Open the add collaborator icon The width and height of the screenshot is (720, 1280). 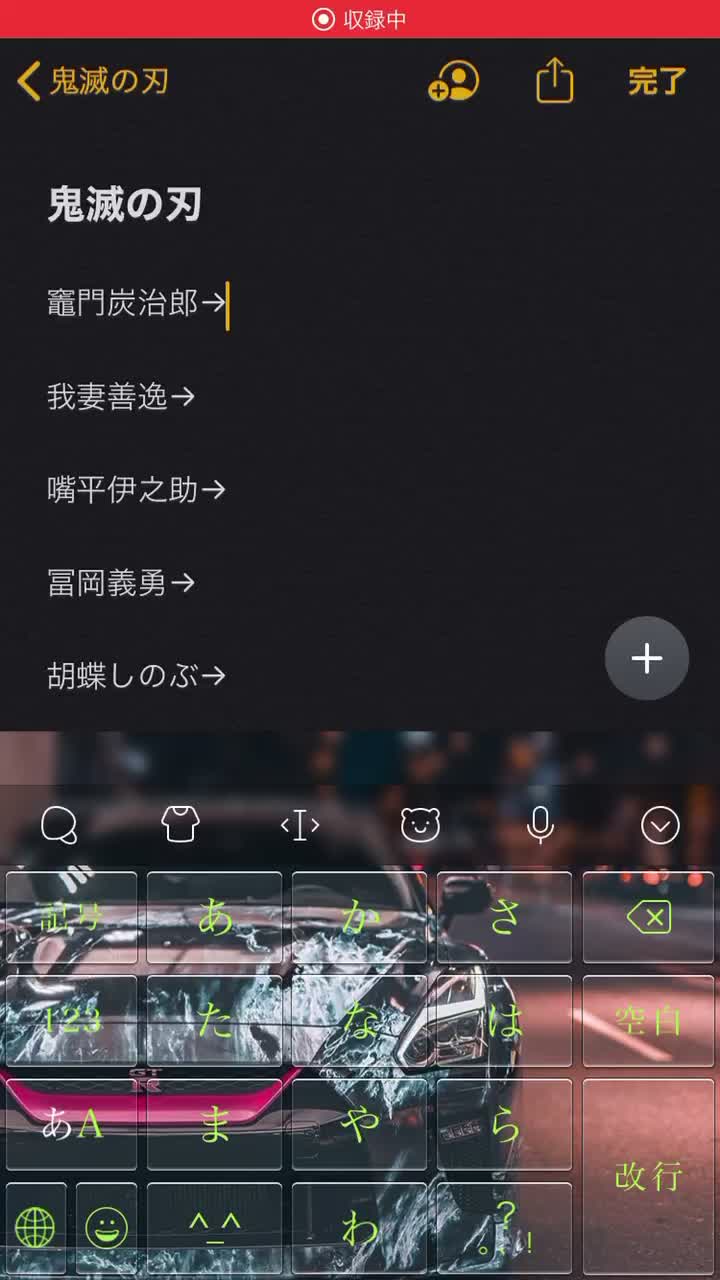pyautogui.click(x=454, y=82)
